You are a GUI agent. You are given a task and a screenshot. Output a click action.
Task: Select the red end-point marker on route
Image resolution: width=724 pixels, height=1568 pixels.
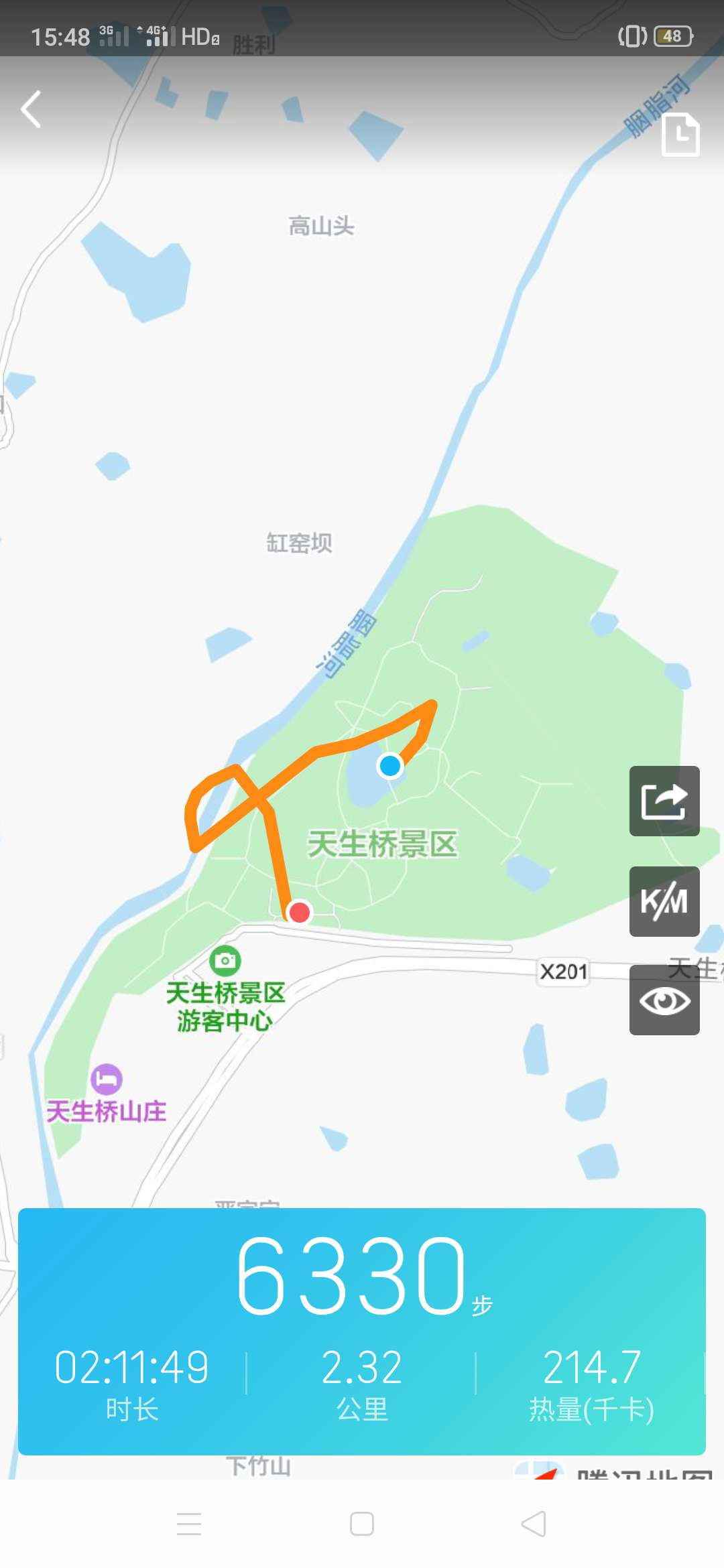301,911
